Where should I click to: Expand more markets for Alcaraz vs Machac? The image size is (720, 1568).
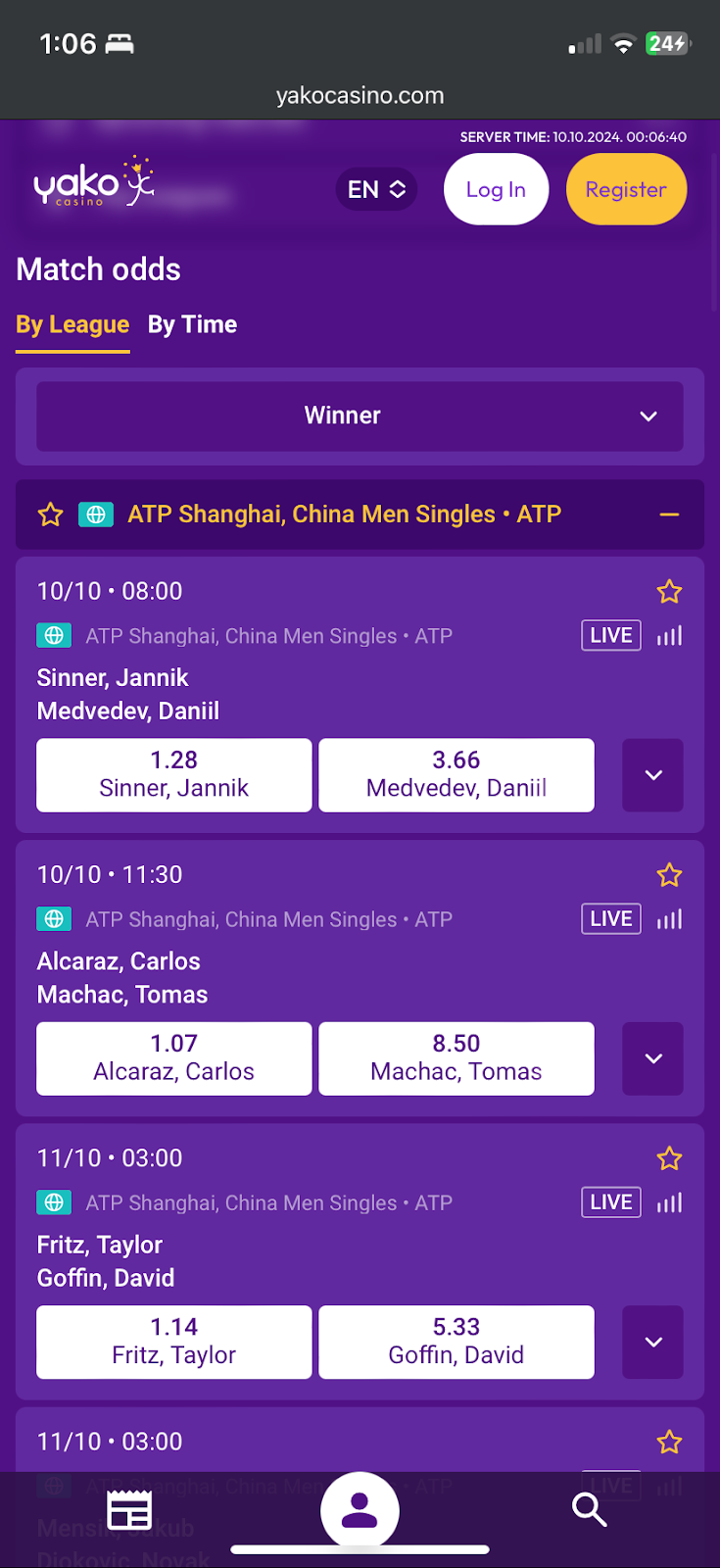coord(653,1058)
